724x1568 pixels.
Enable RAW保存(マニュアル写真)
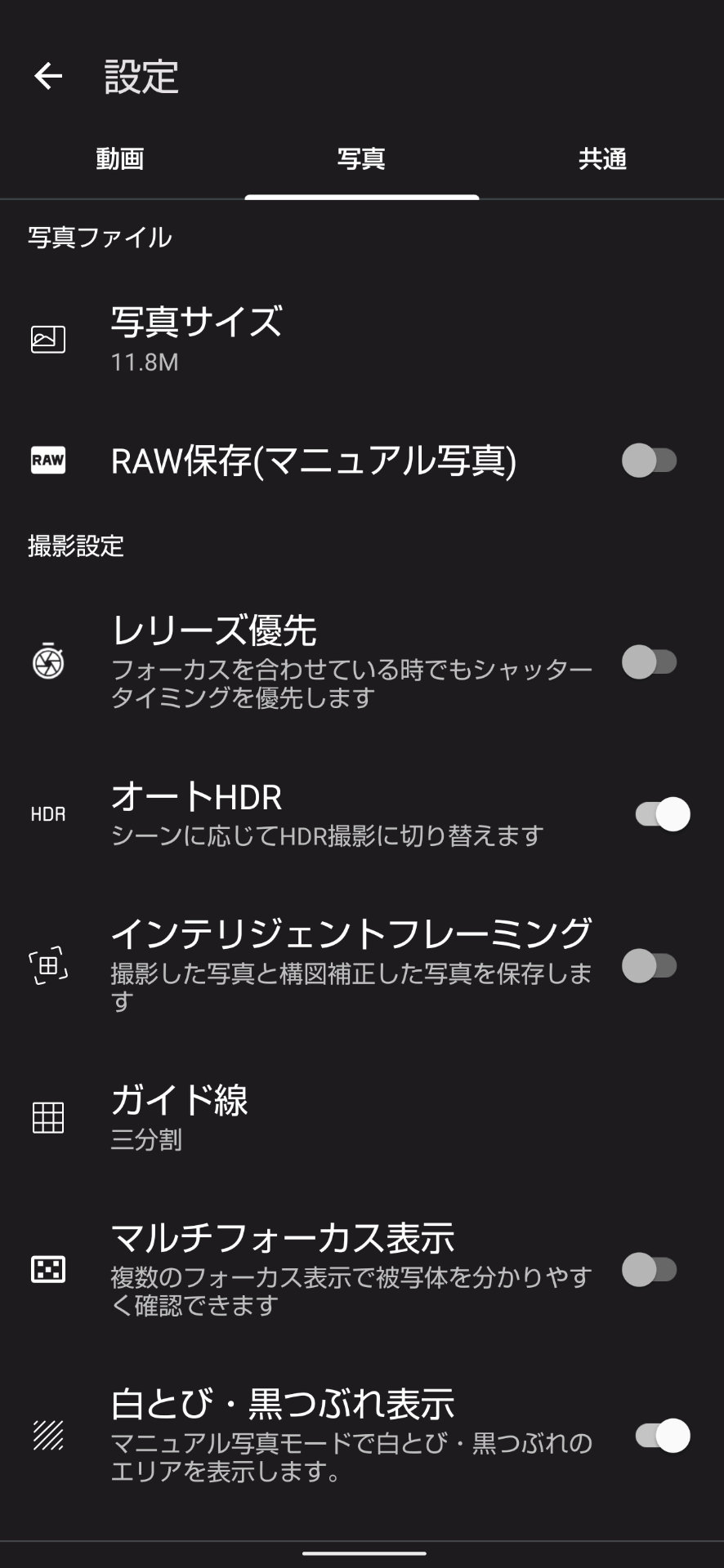pyautogui.click(x=650, y=461)
